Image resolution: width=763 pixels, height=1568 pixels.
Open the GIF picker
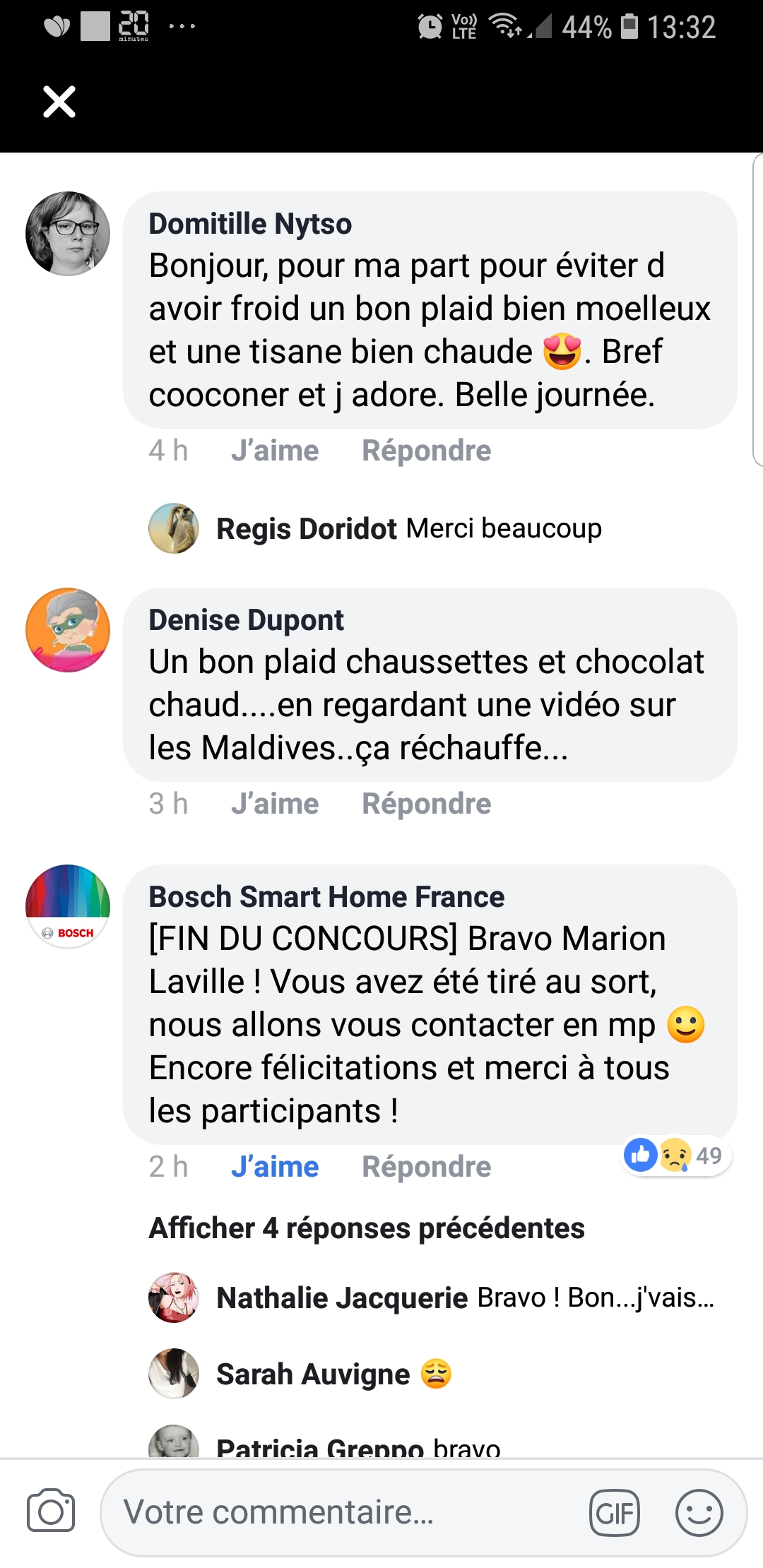[614, 1513]
